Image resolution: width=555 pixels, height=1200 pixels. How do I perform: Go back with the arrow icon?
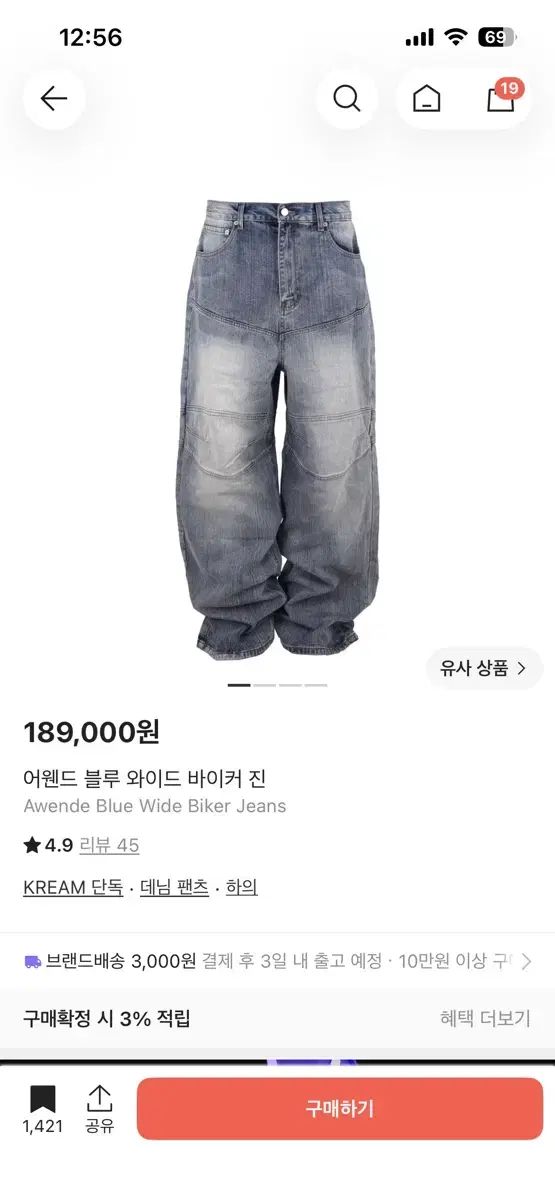coord(53,98)
